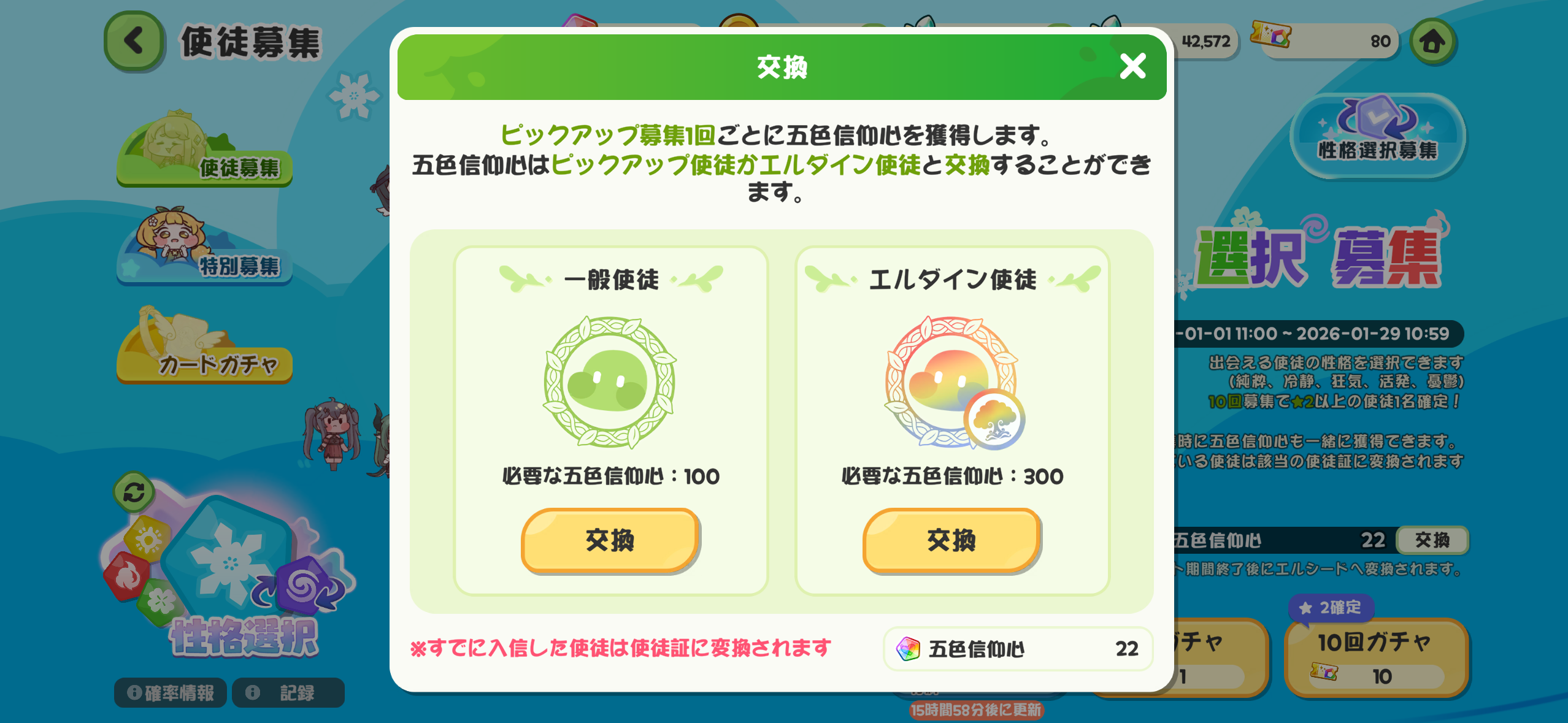Go back from 使徒募集 screen
The width and height of the screenshot is (1568, 723).
pyautogui.click(x=134, y=41)
